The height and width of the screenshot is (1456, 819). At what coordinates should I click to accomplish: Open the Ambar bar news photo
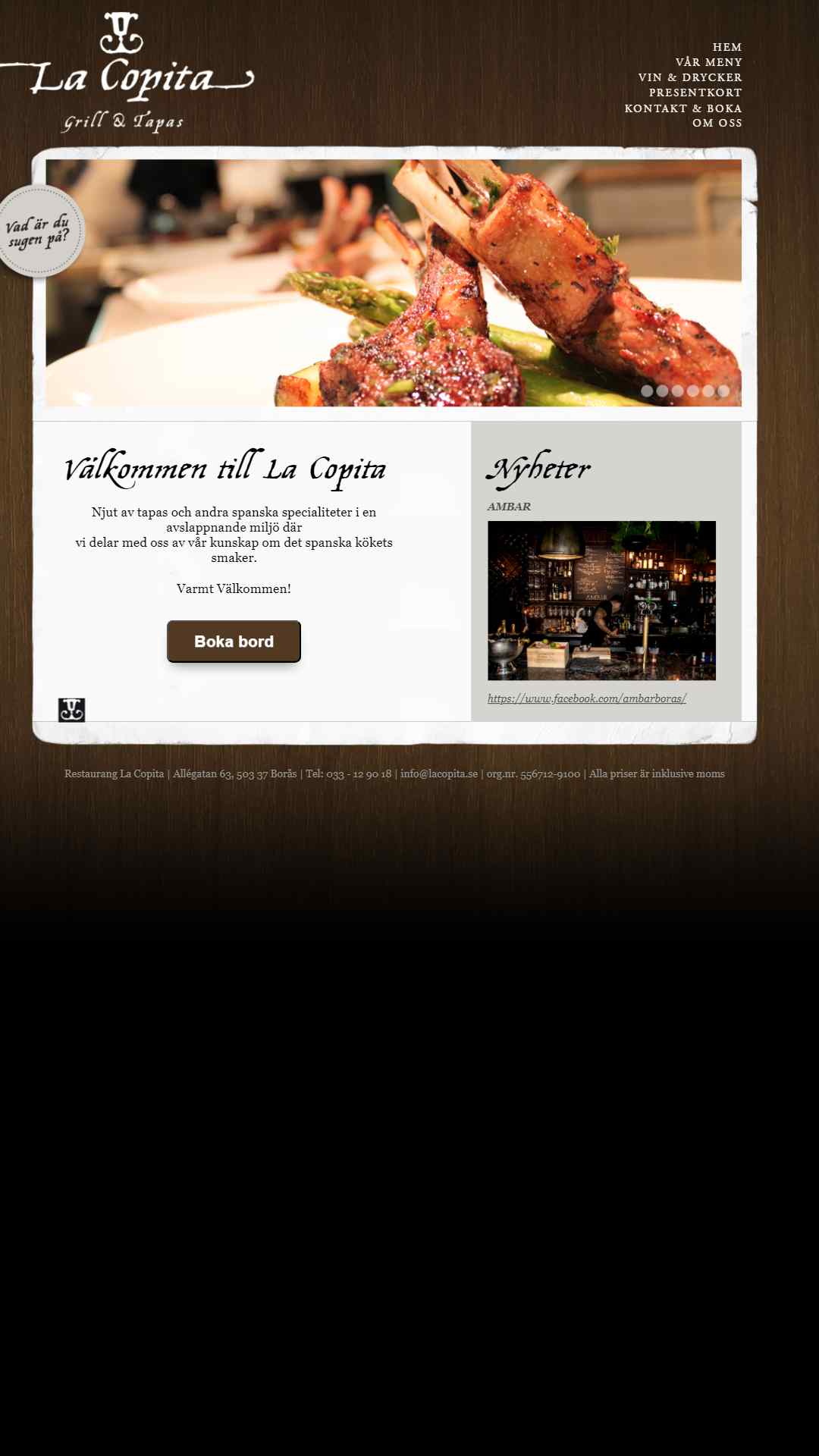[601, 600]
